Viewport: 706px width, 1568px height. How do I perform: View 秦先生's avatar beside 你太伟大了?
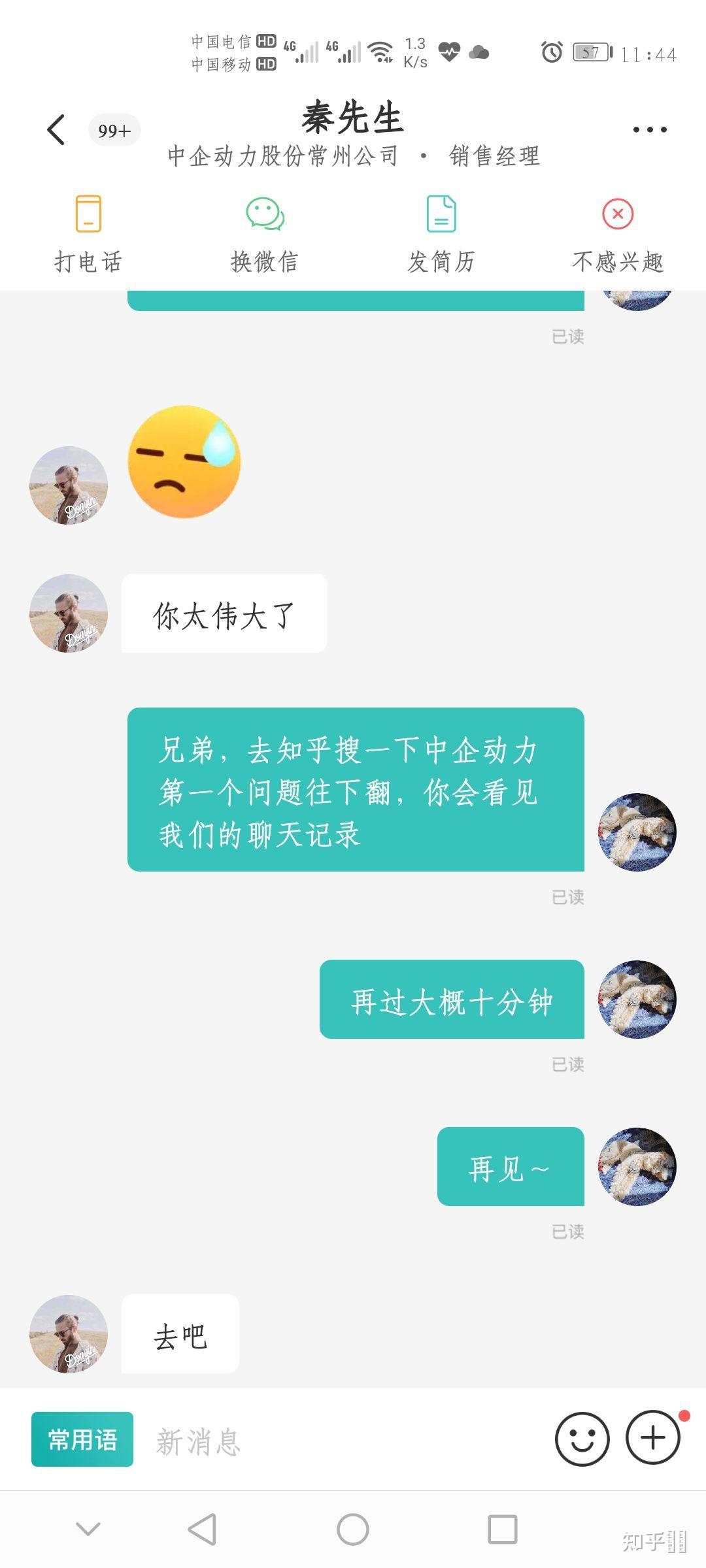pyautogui.click(x=69, y=613)
